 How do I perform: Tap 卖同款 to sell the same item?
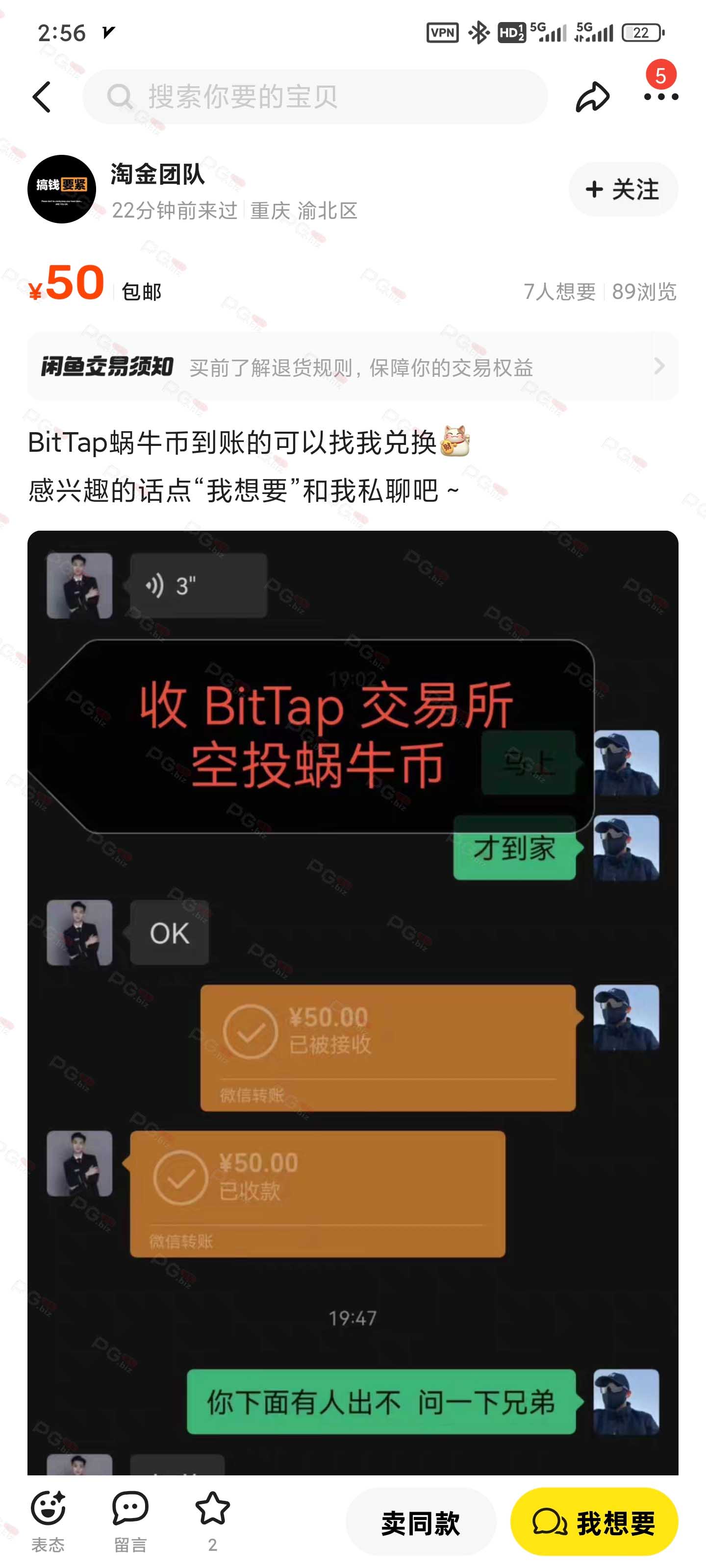pyautogui.click(x=421, y=1522)
